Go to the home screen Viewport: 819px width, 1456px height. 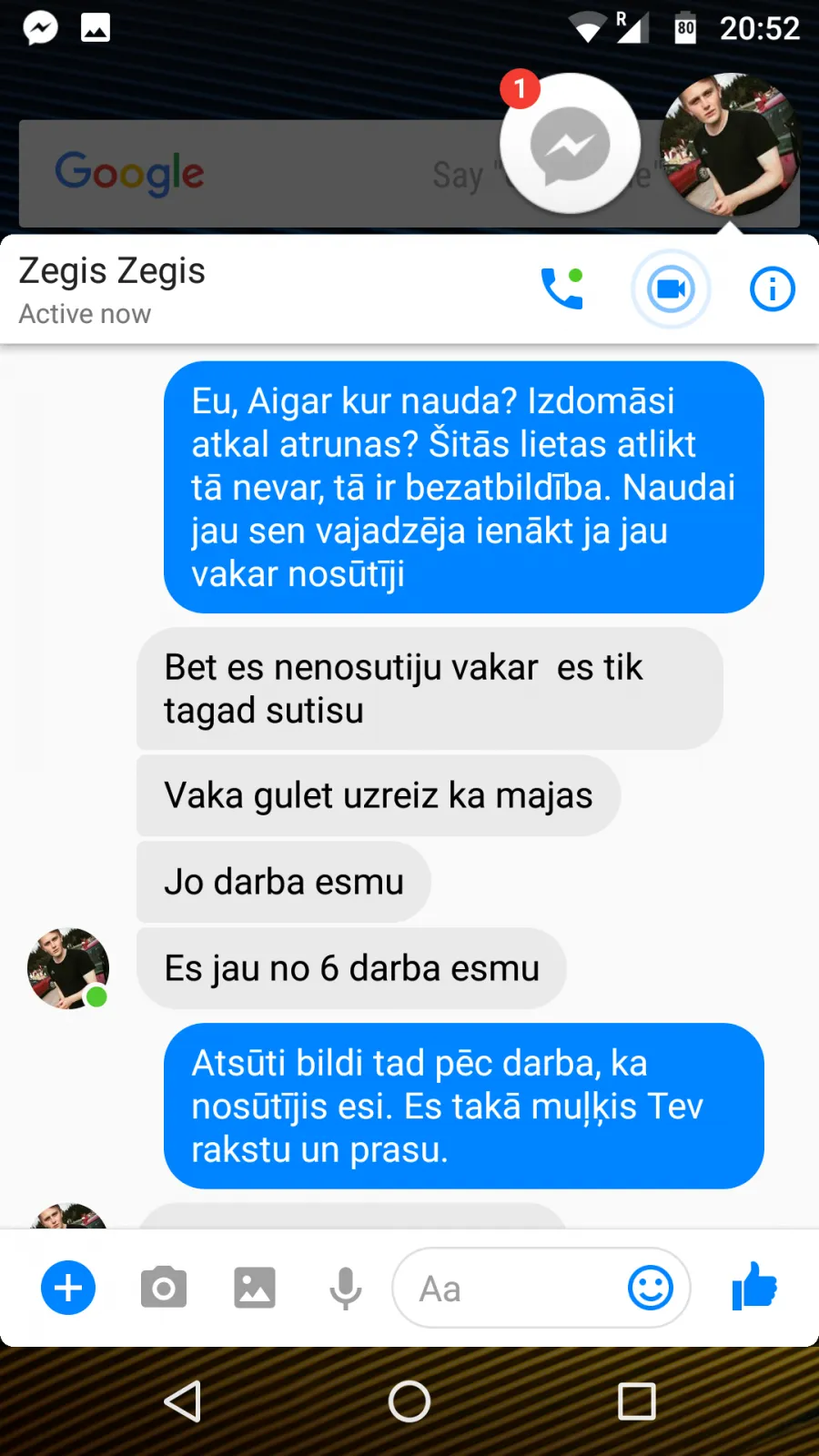click(x=409, y=1401)
